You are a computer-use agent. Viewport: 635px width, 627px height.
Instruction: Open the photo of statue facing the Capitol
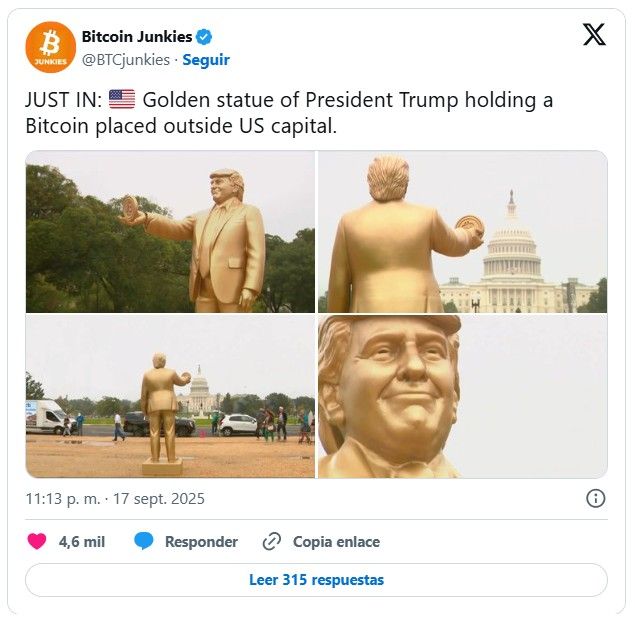(x=462, y=232)
